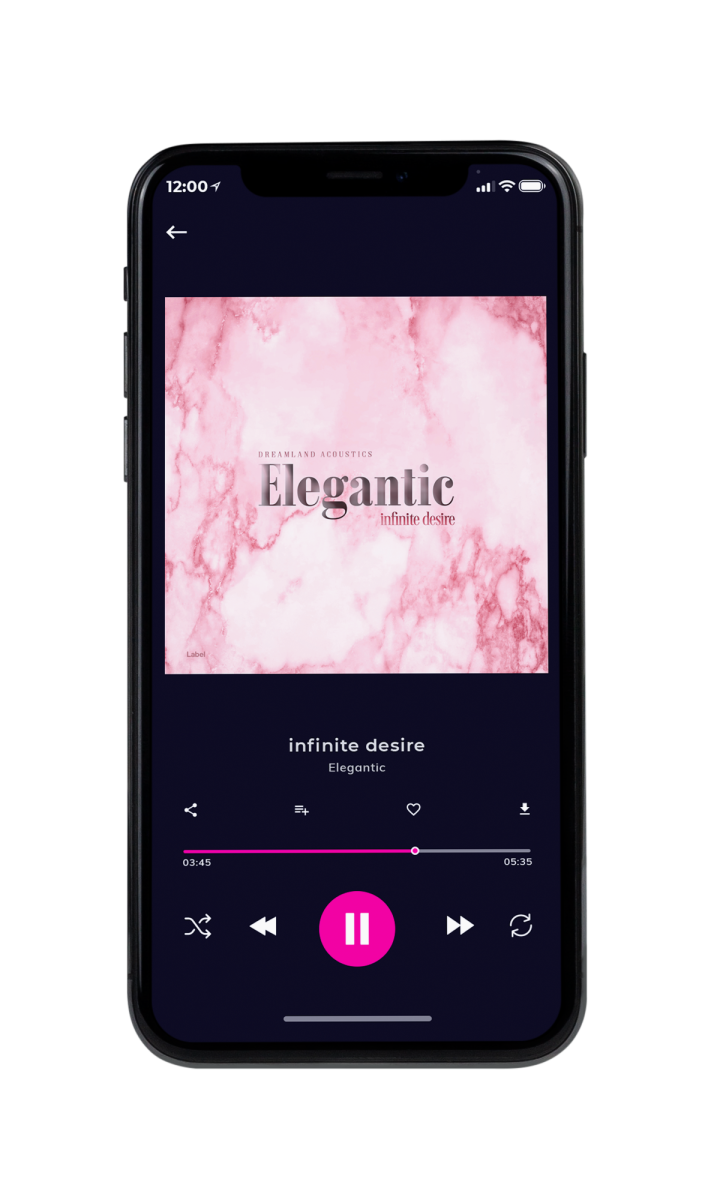
Task: Download the current track
Action: click(524, 809)
